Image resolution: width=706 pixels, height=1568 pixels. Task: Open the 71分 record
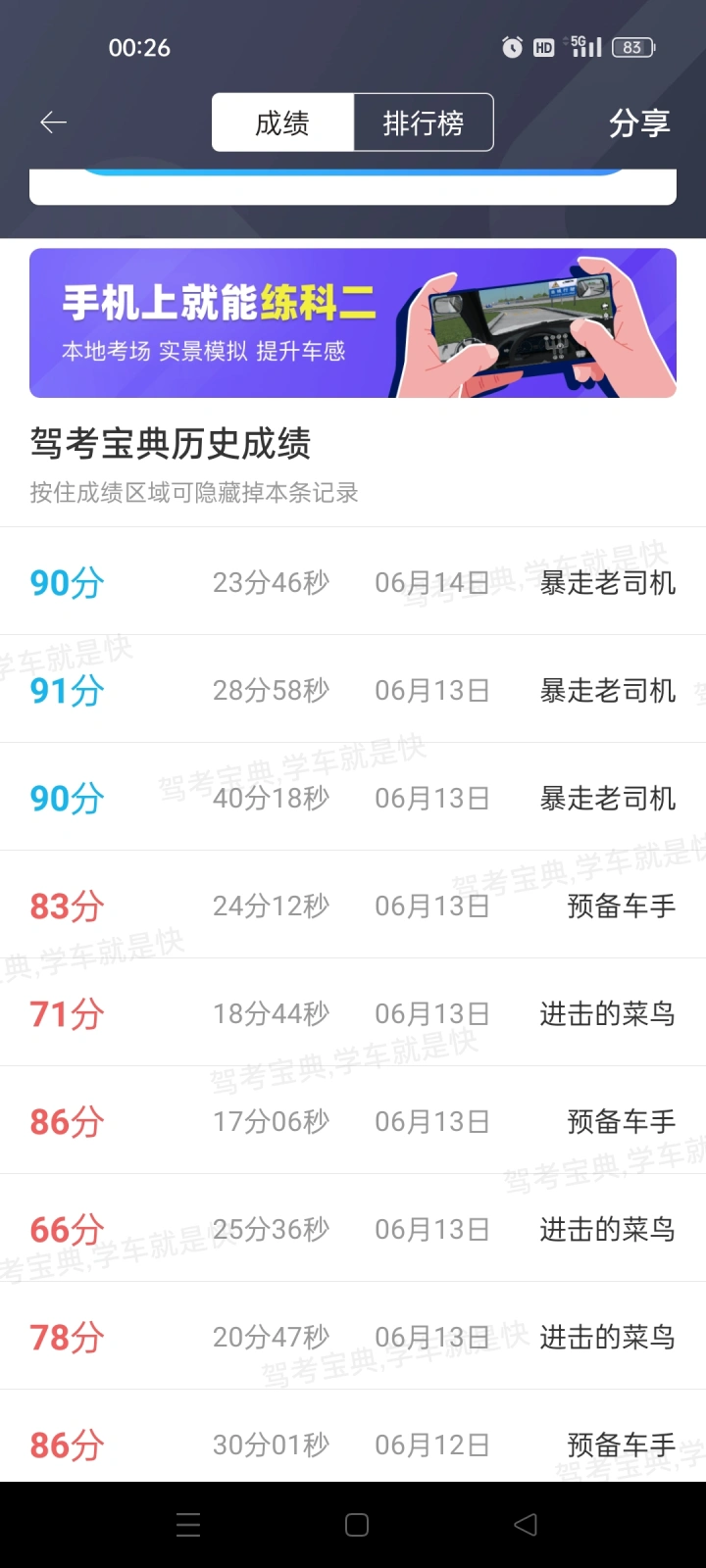click(353, 1012)
